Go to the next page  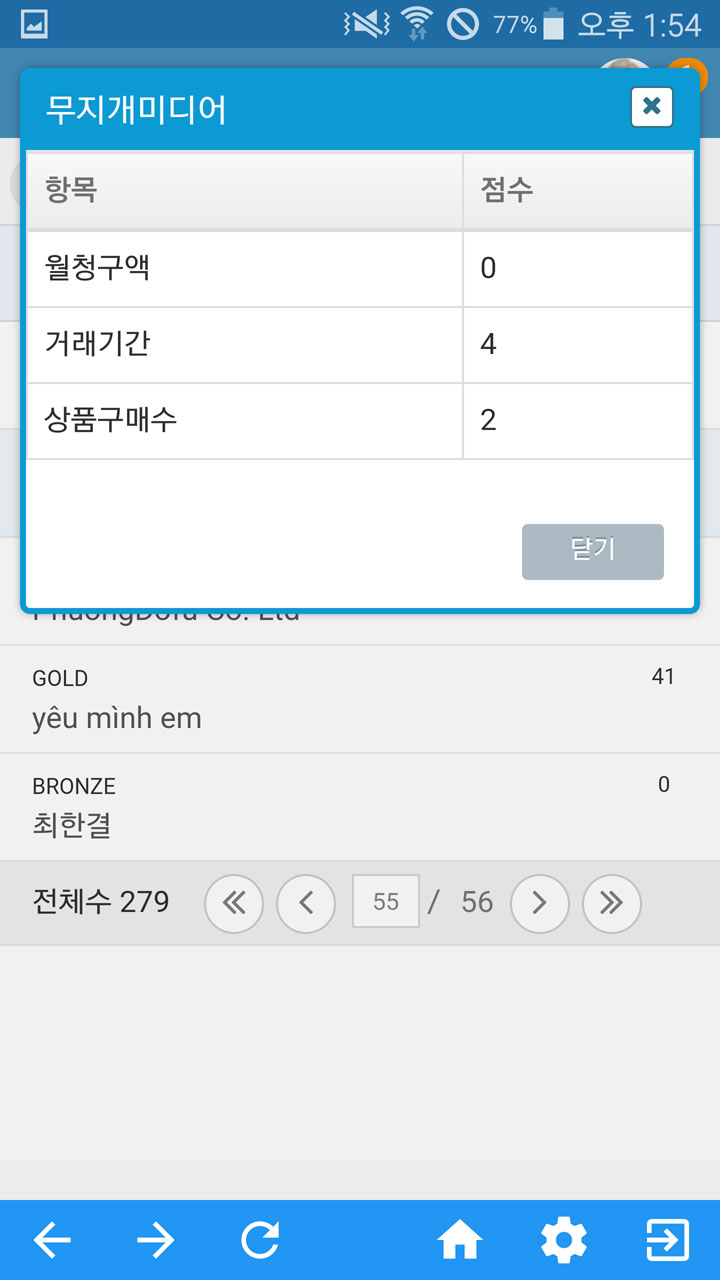click(540, 904)
